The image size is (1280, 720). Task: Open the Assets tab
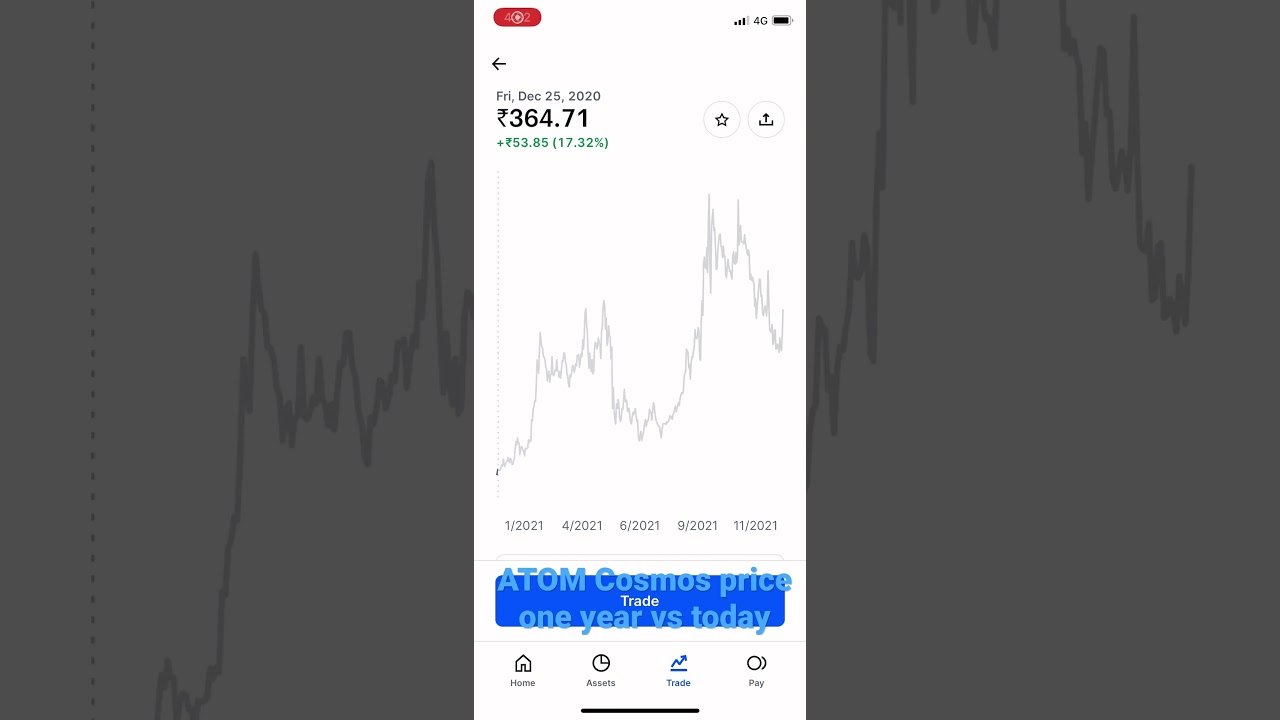click(600, 670)
